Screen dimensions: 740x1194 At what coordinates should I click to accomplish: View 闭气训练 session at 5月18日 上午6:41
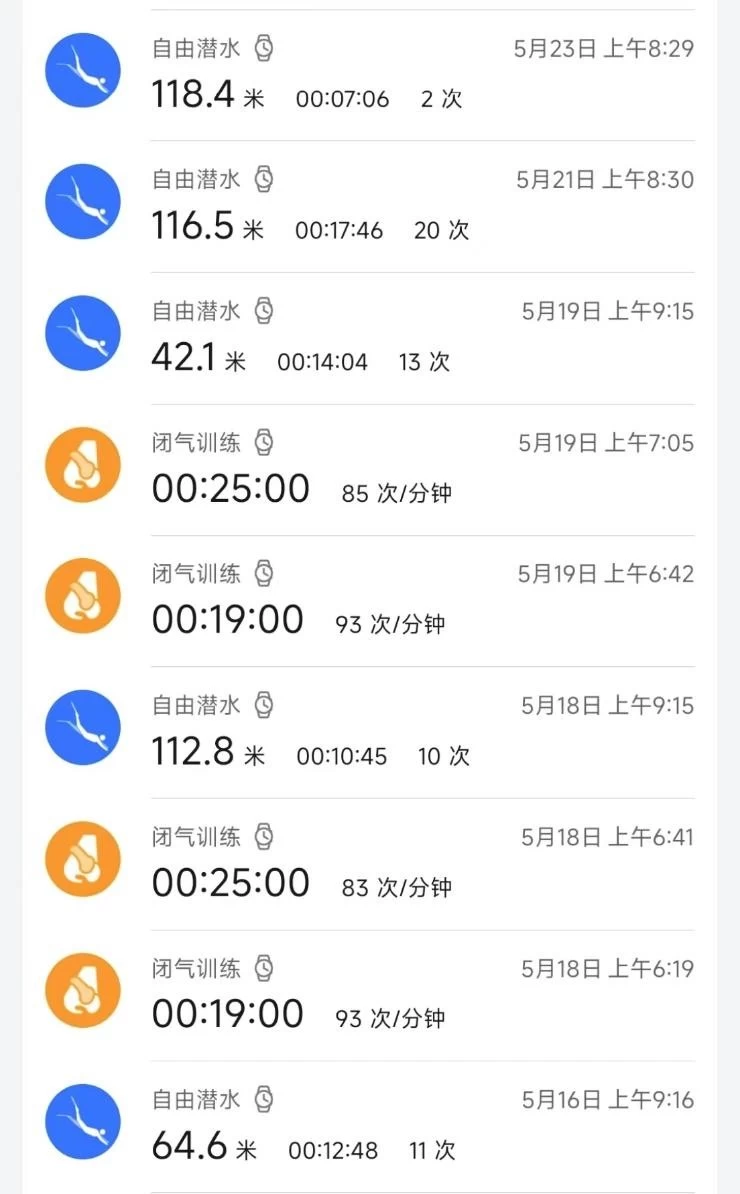tap(370, 863)
